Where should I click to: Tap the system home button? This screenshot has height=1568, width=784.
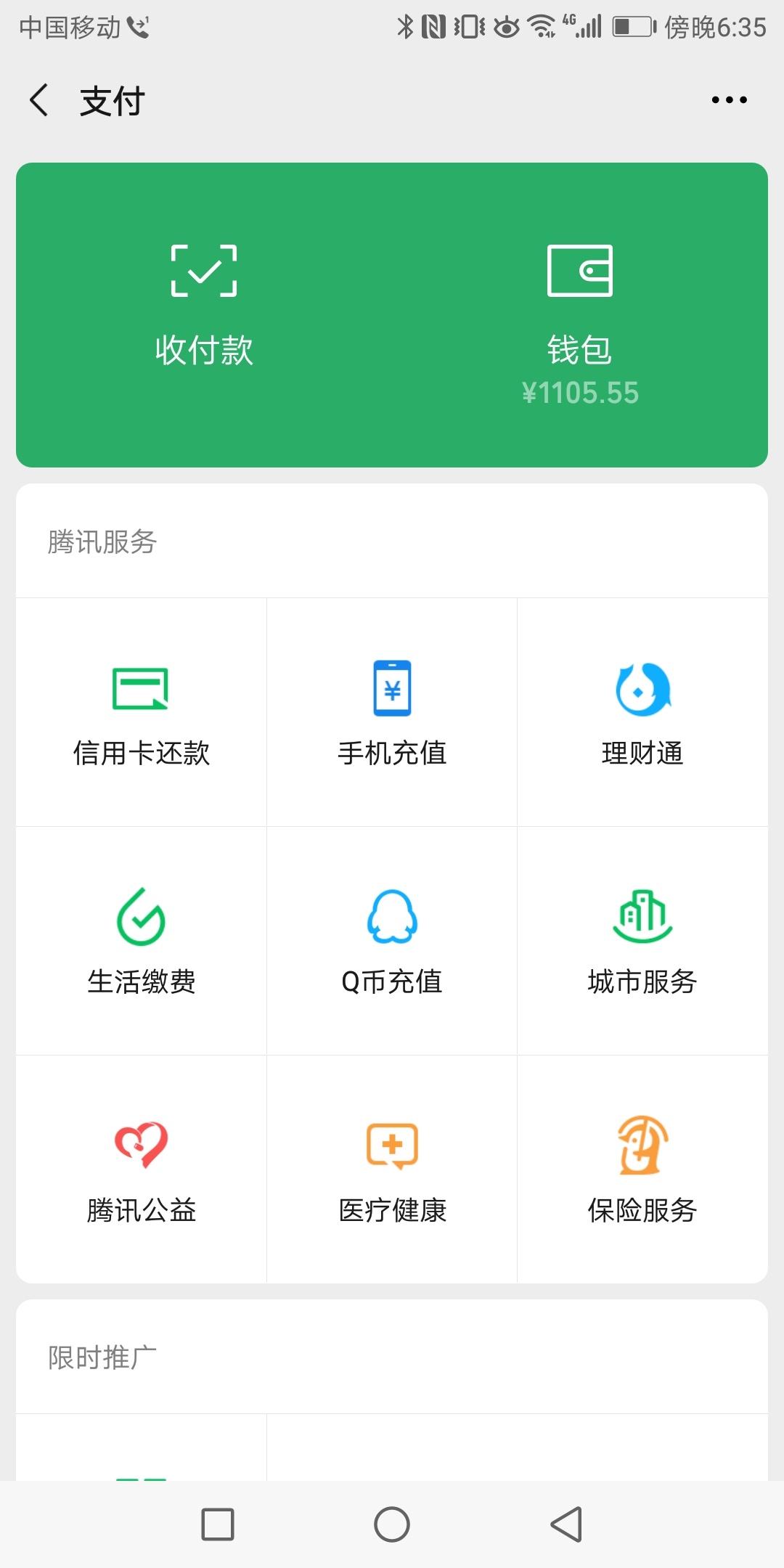pyautogui.click(x=392, y=1524)
